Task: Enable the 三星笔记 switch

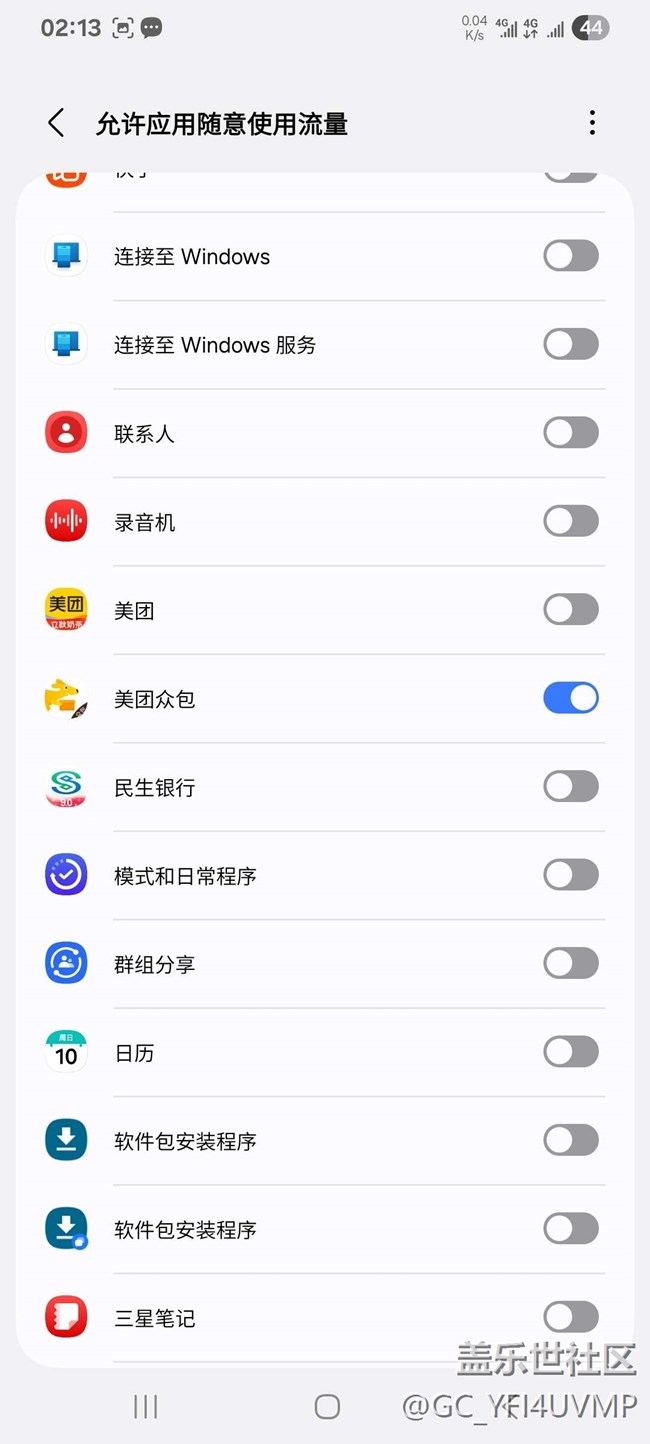Action: click(x=571, y=1317)
